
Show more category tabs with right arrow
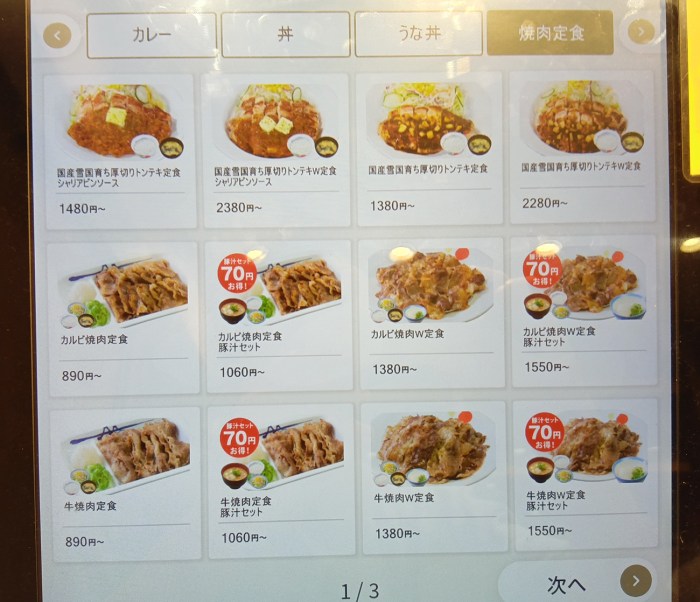pyautogui.click(x=641, y=32)
